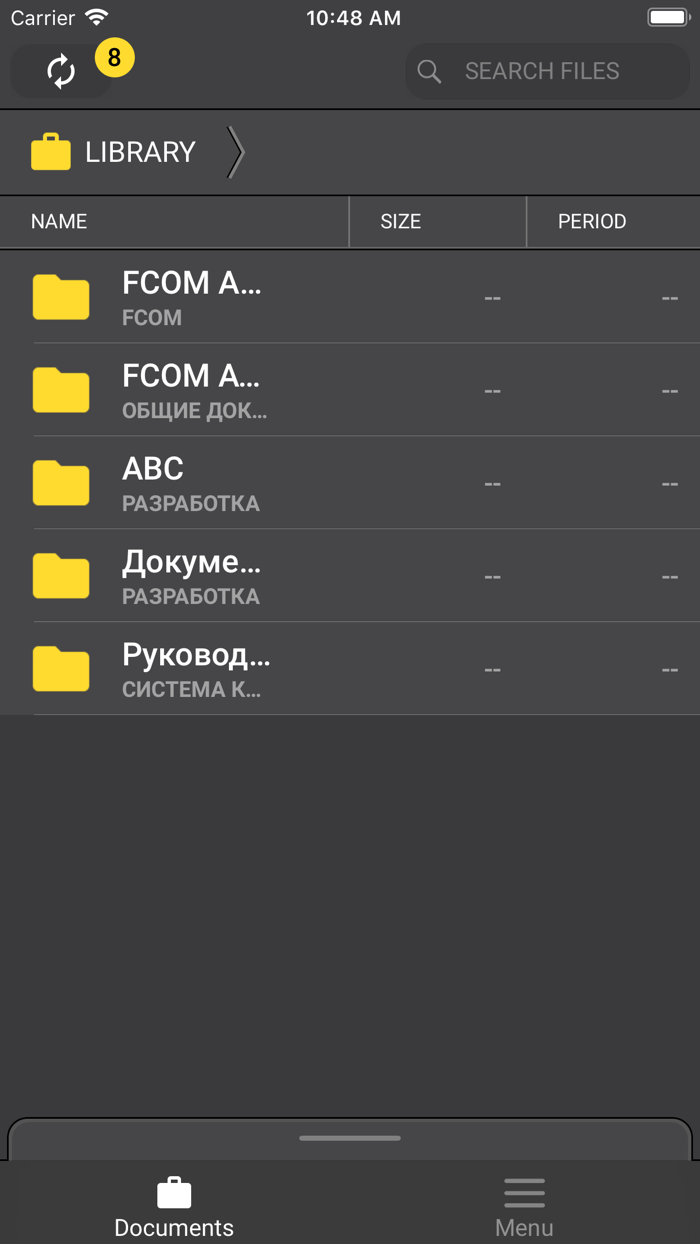Open the LIBRARY breadcrumb
The width and height of the screenshot is (700, 1244).
(x=113, y=152)
